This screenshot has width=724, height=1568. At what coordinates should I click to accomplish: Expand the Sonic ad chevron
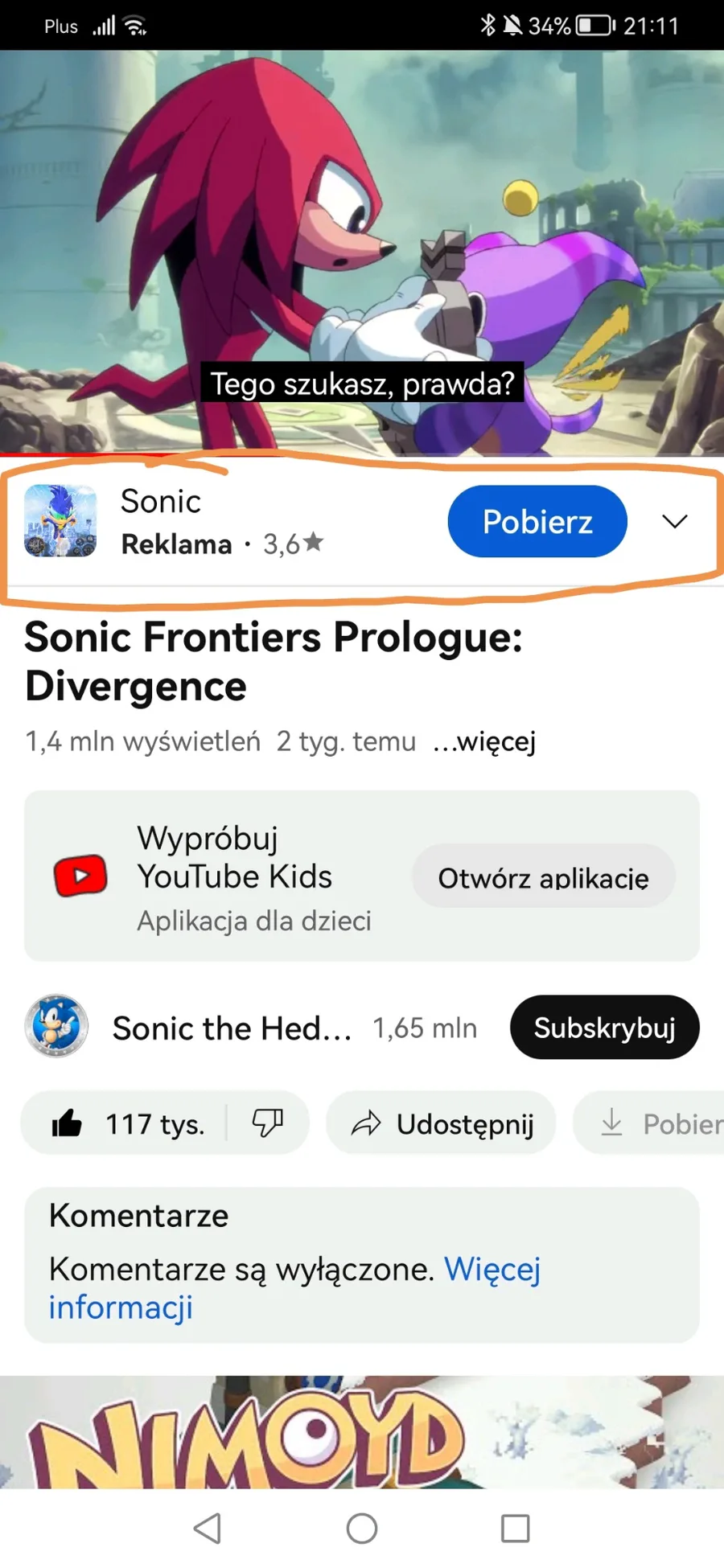point(674,521)
